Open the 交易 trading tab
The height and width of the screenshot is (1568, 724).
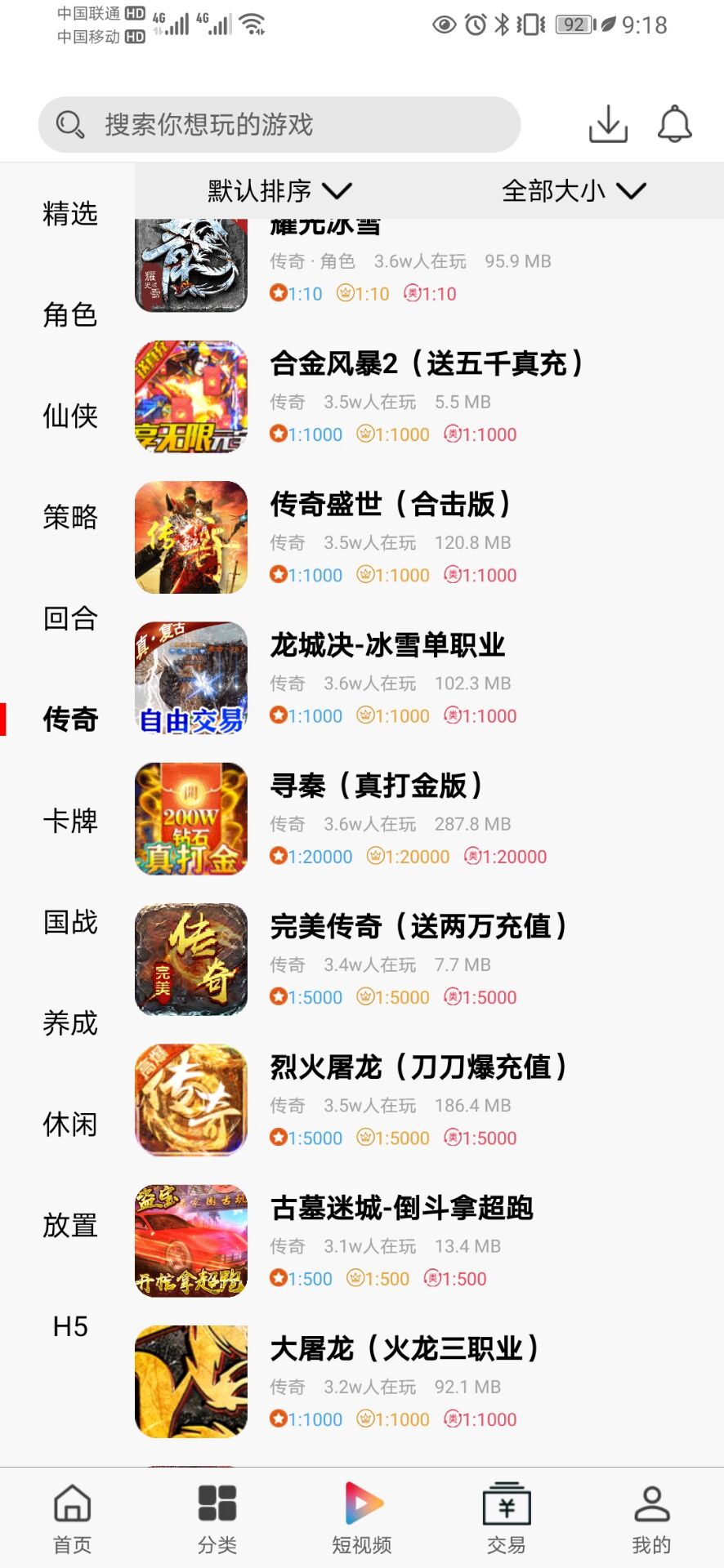coord(507,1519)
